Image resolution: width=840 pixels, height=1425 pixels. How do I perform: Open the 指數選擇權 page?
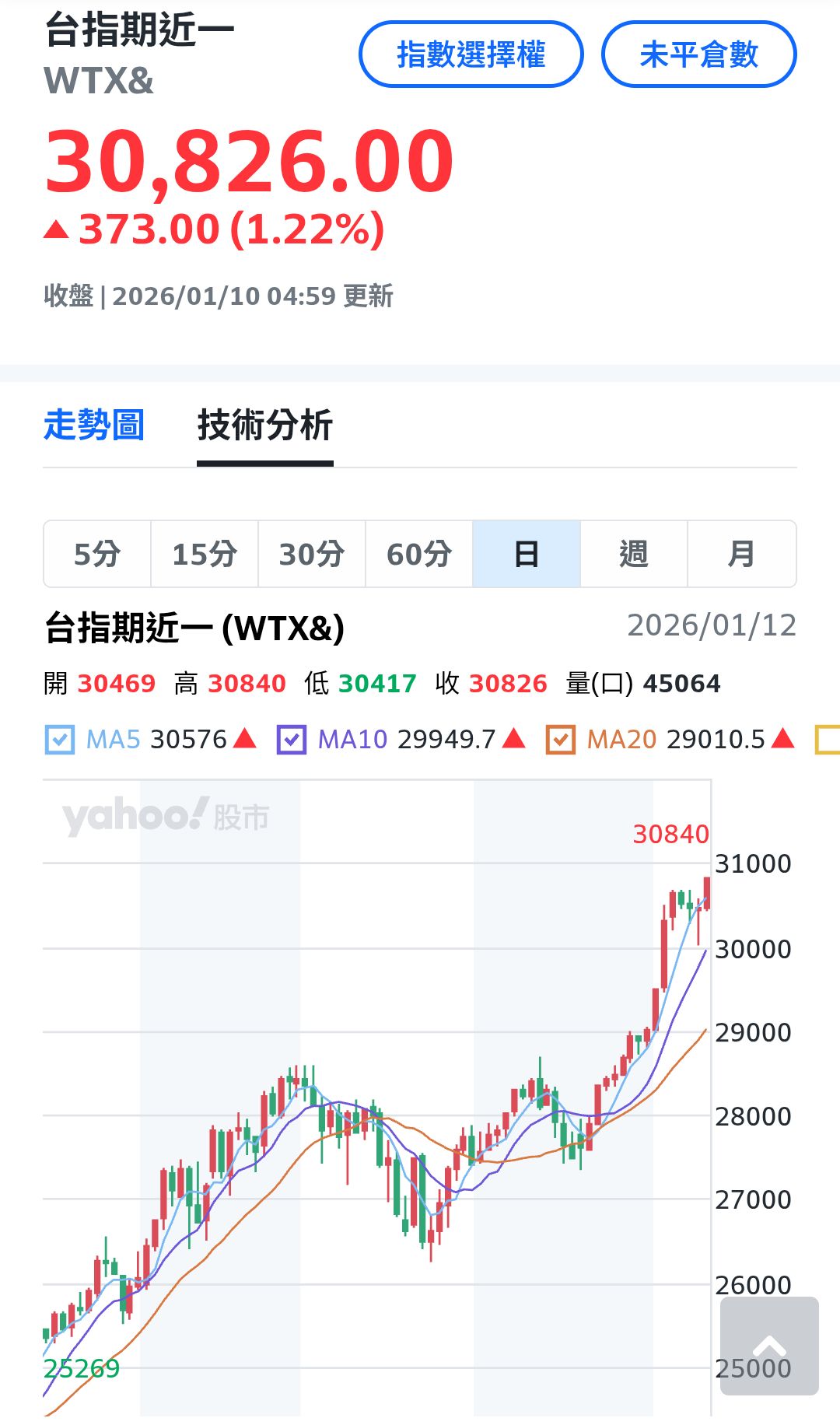coord(471,54)
